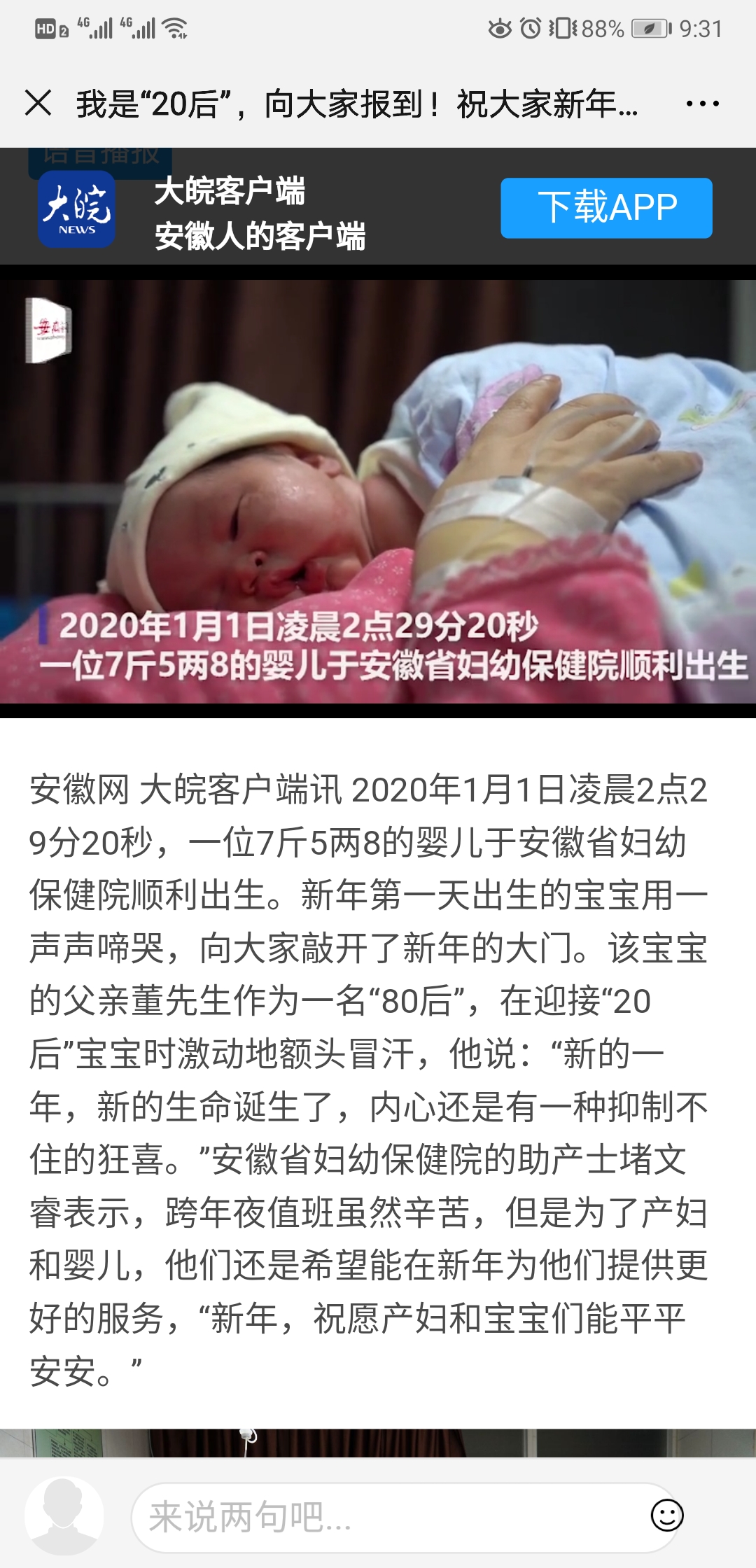This screenshot has width=756, height=1568.
Task: Open the three-dot overflow menu
Action: click(702, 104)
